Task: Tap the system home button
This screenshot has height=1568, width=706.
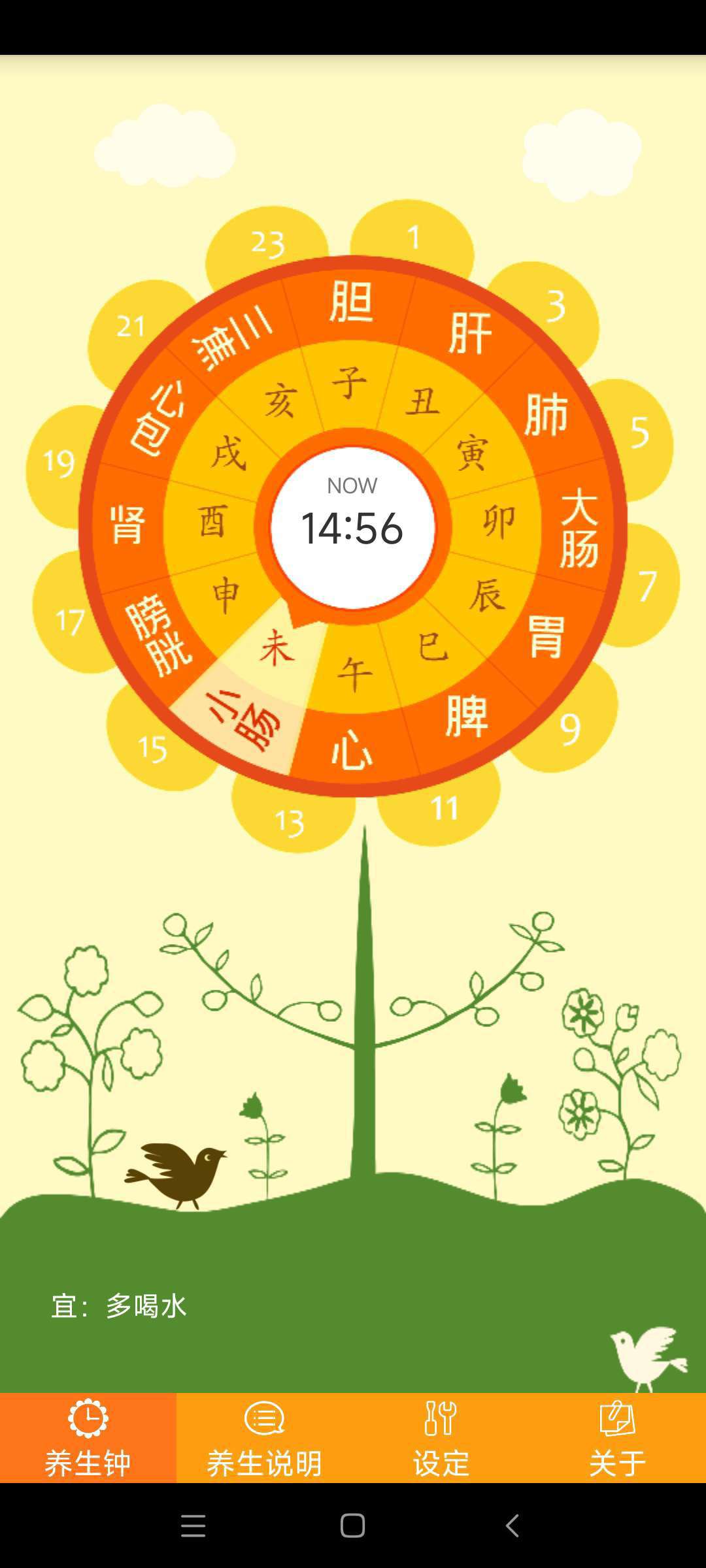Action: pos(352,1526)
